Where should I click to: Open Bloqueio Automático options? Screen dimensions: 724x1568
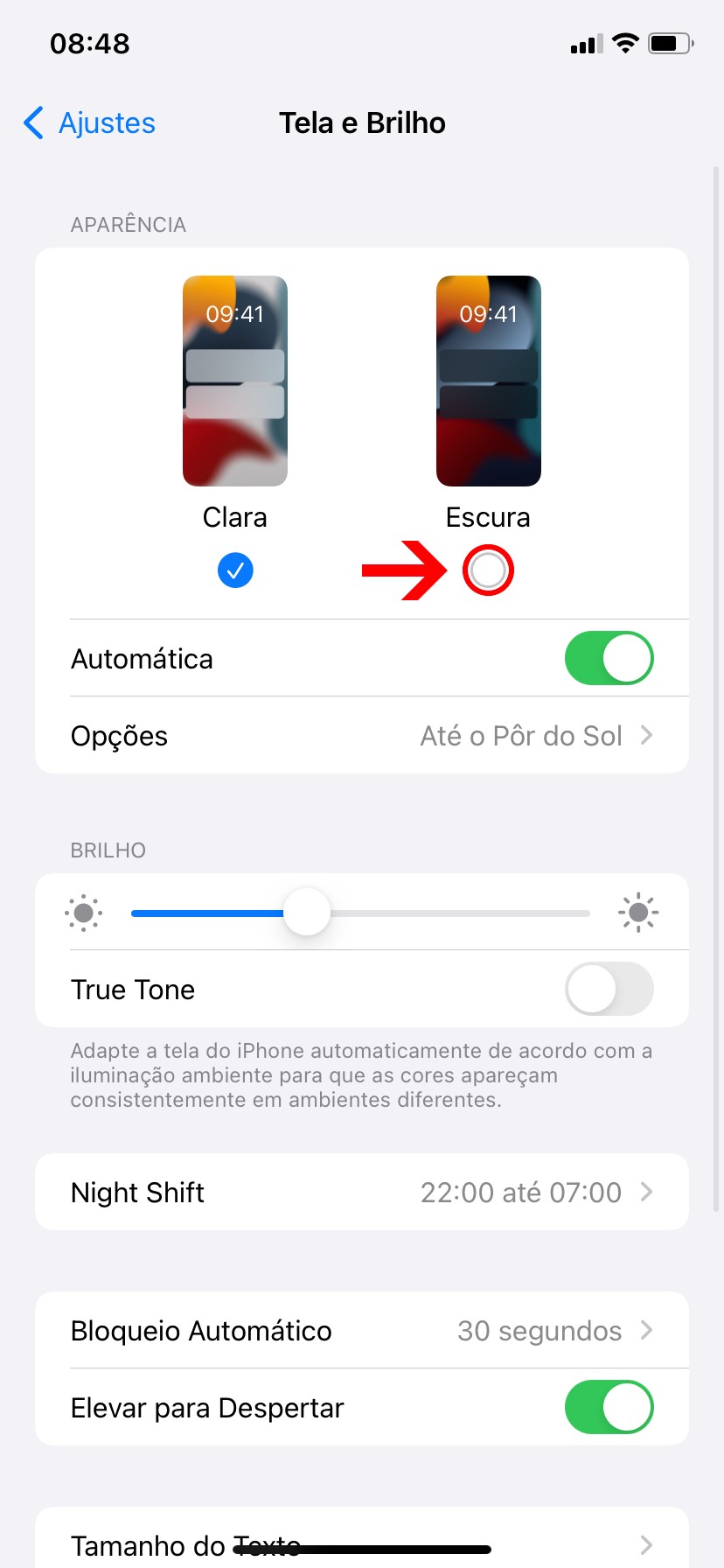point(362,1330)
